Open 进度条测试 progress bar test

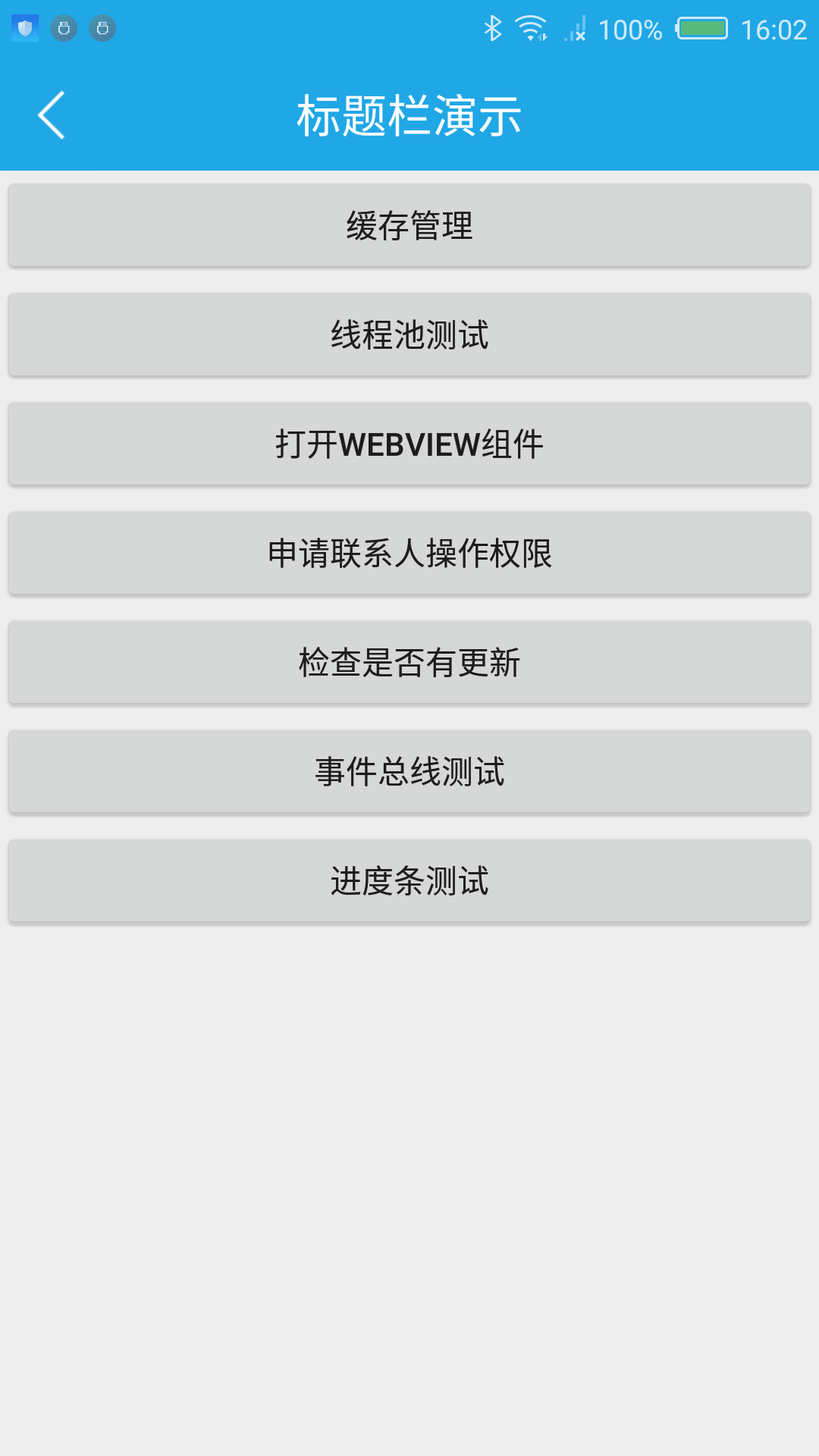[409, 880]
